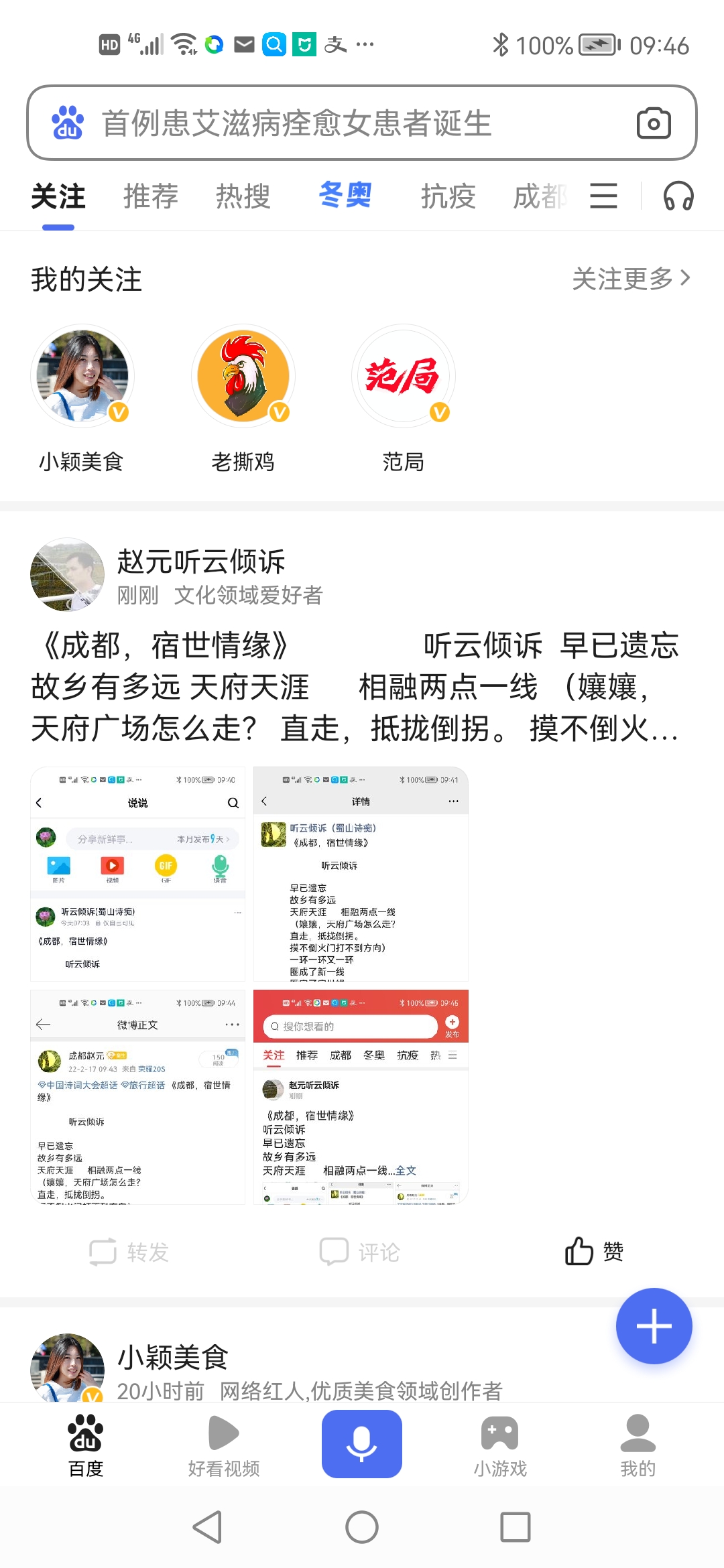Open followed account 小颖美食
724x1568 pixels.
[x=82, y=377]
